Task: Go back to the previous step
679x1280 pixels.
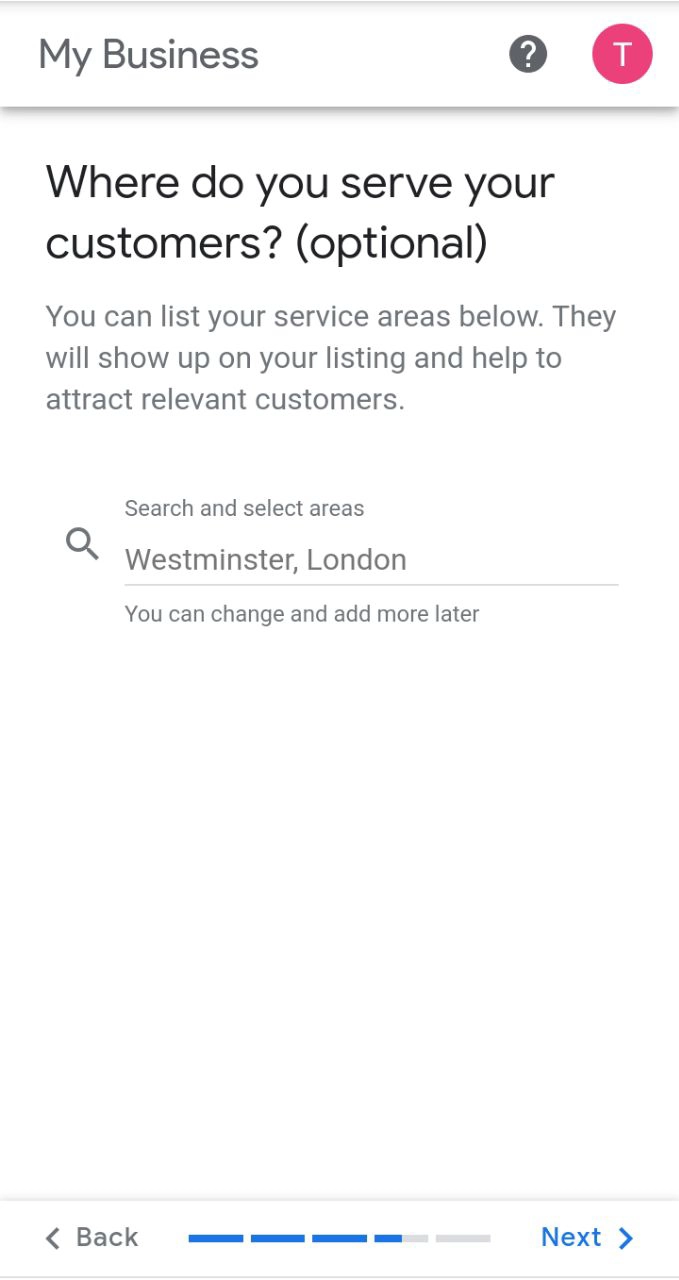Action: click(92, 1237)
